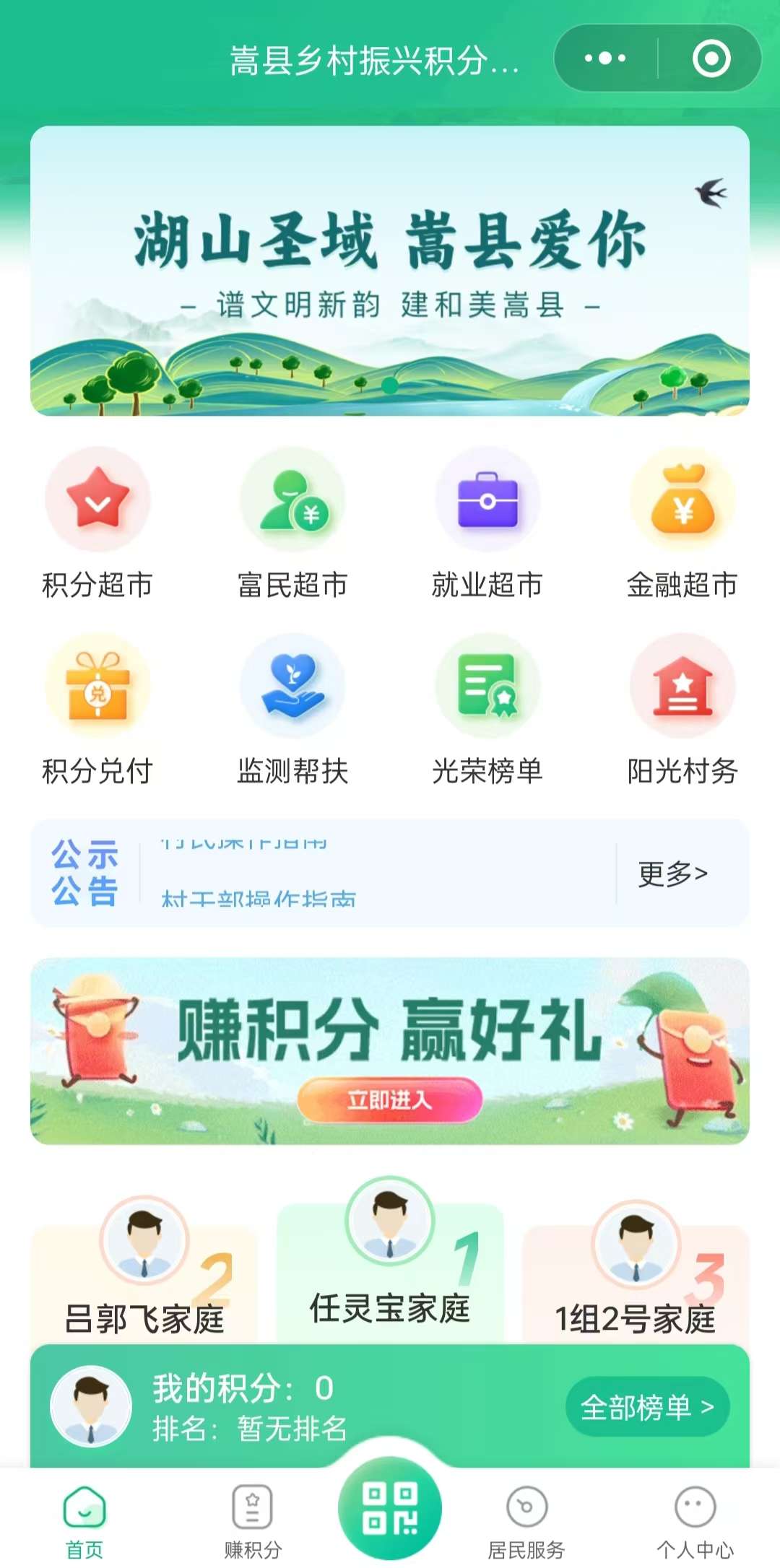View more announcements via 更多
The width and height of the screenshot is (780, 1568).
(672, 874)
